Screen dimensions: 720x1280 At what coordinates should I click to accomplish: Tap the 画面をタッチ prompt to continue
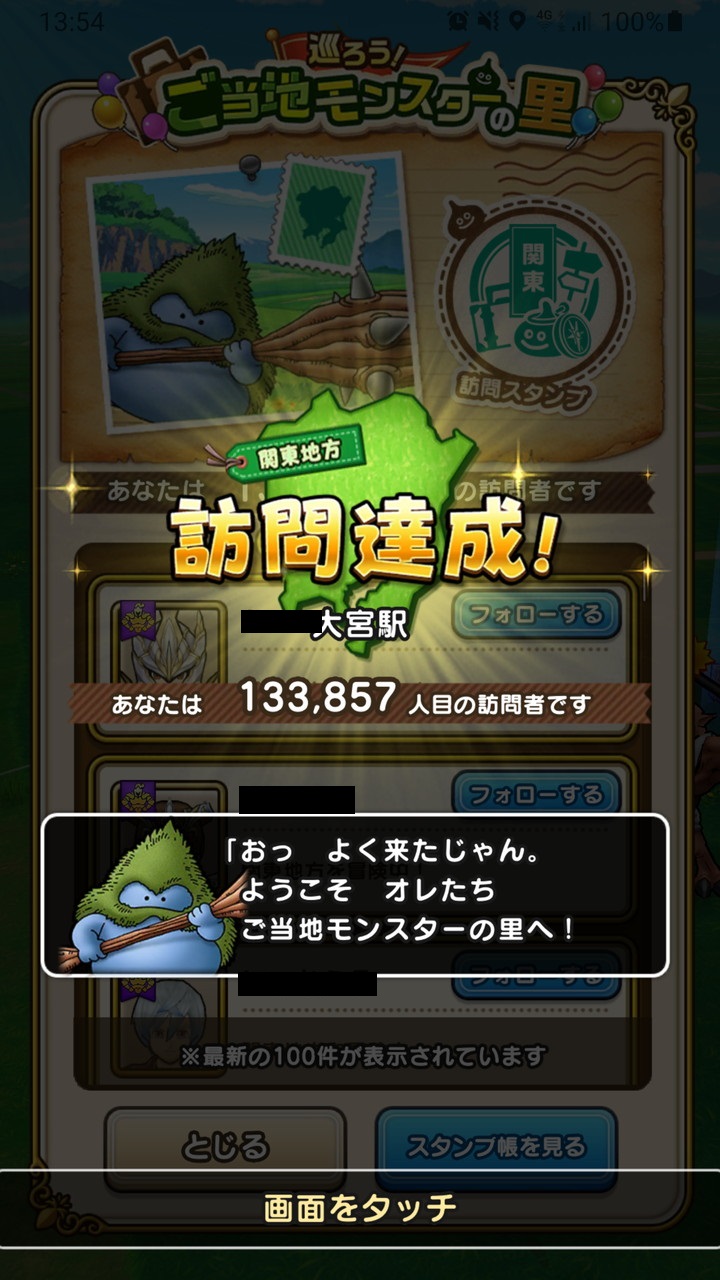[x=360, y=1207]
